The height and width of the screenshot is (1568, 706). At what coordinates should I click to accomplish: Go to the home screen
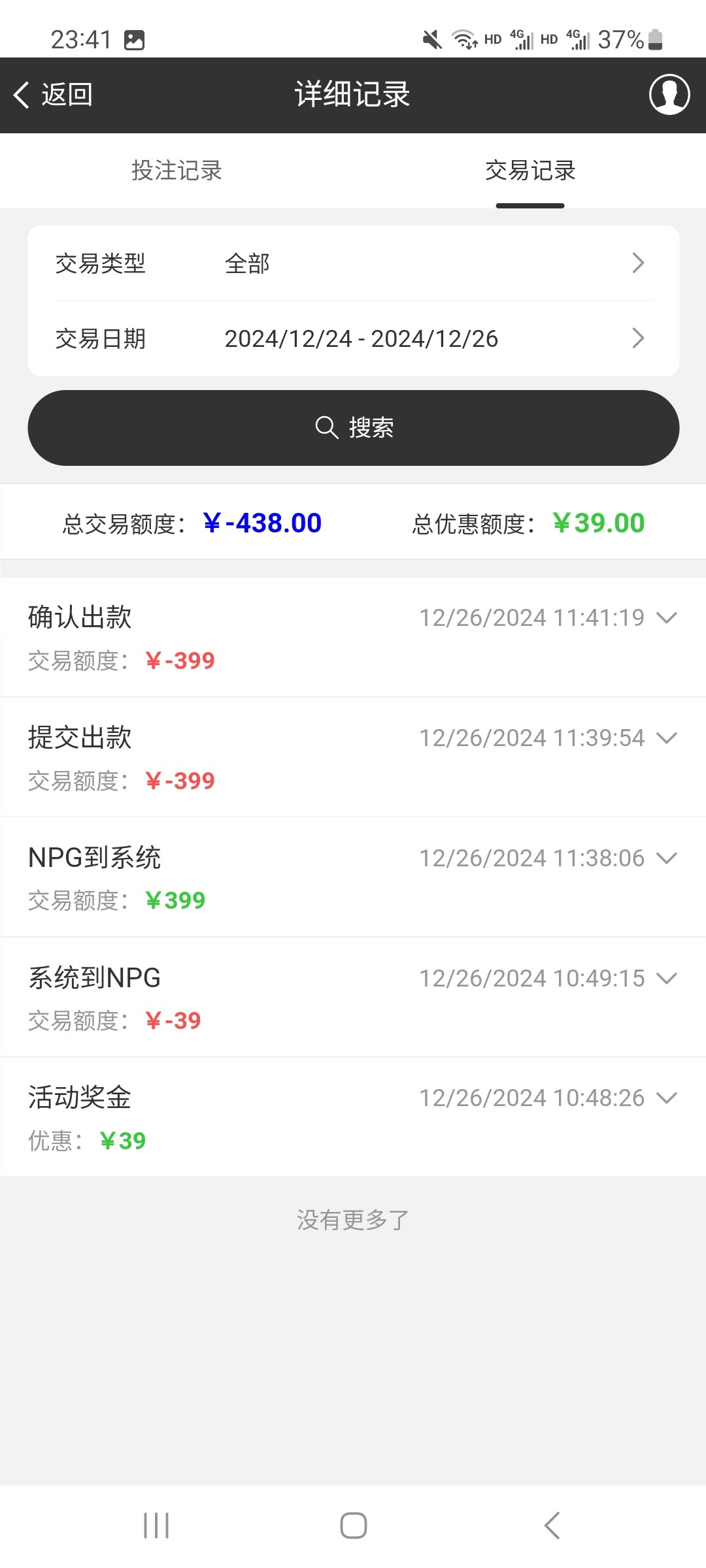[353, 1526]
